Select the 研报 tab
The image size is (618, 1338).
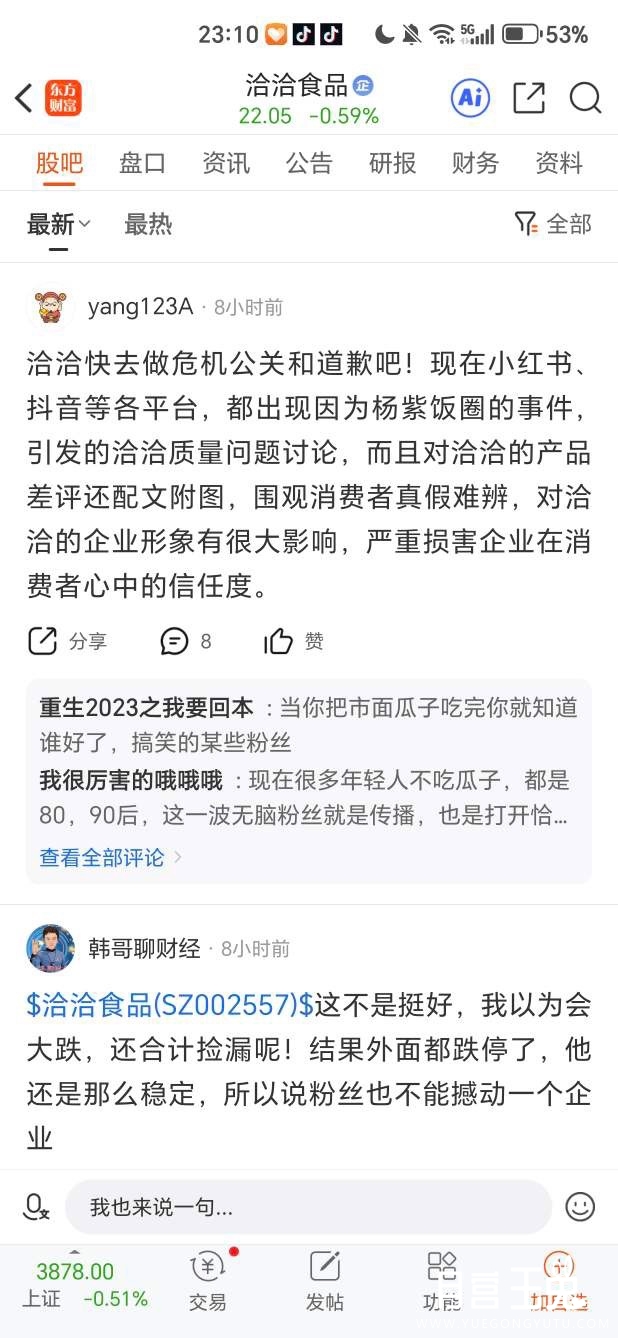pos(392,163)
